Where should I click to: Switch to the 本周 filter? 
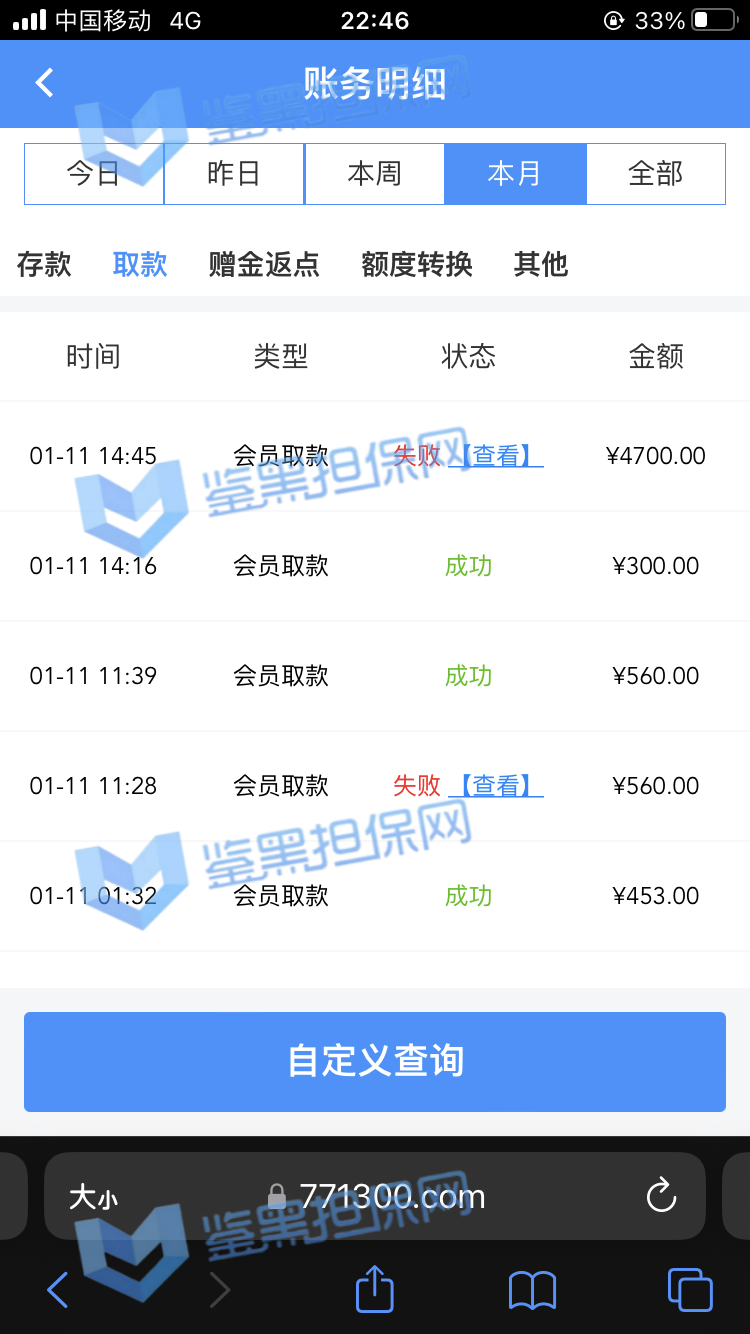click(x=374, y=174)
